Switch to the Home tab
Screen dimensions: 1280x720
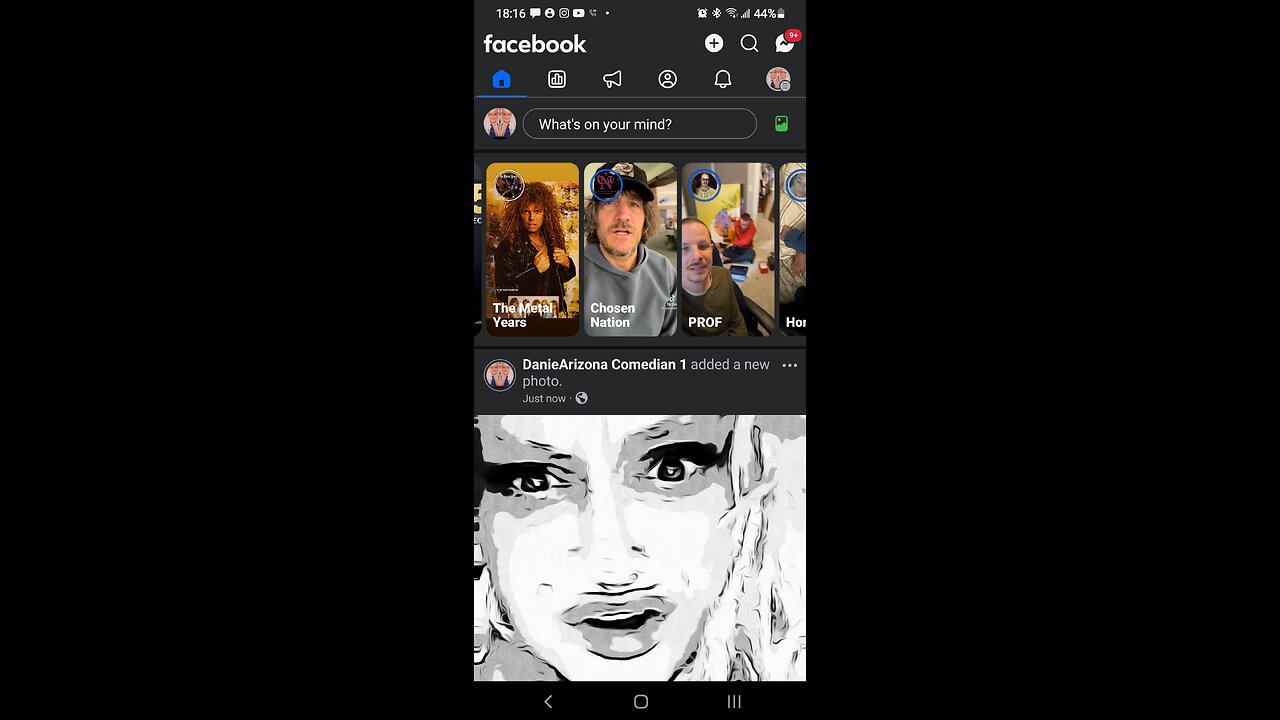(502, 79)
